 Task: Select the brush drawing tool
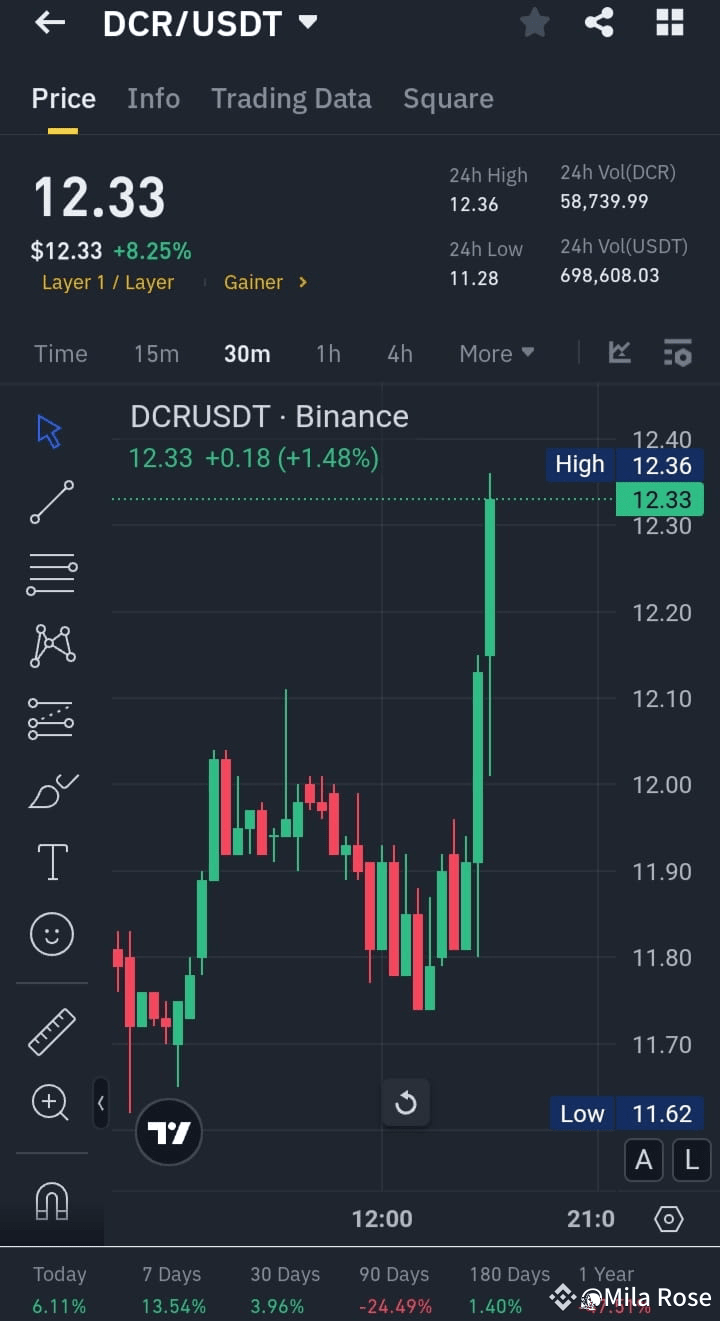pyautogui.click(x=51, y=789)
